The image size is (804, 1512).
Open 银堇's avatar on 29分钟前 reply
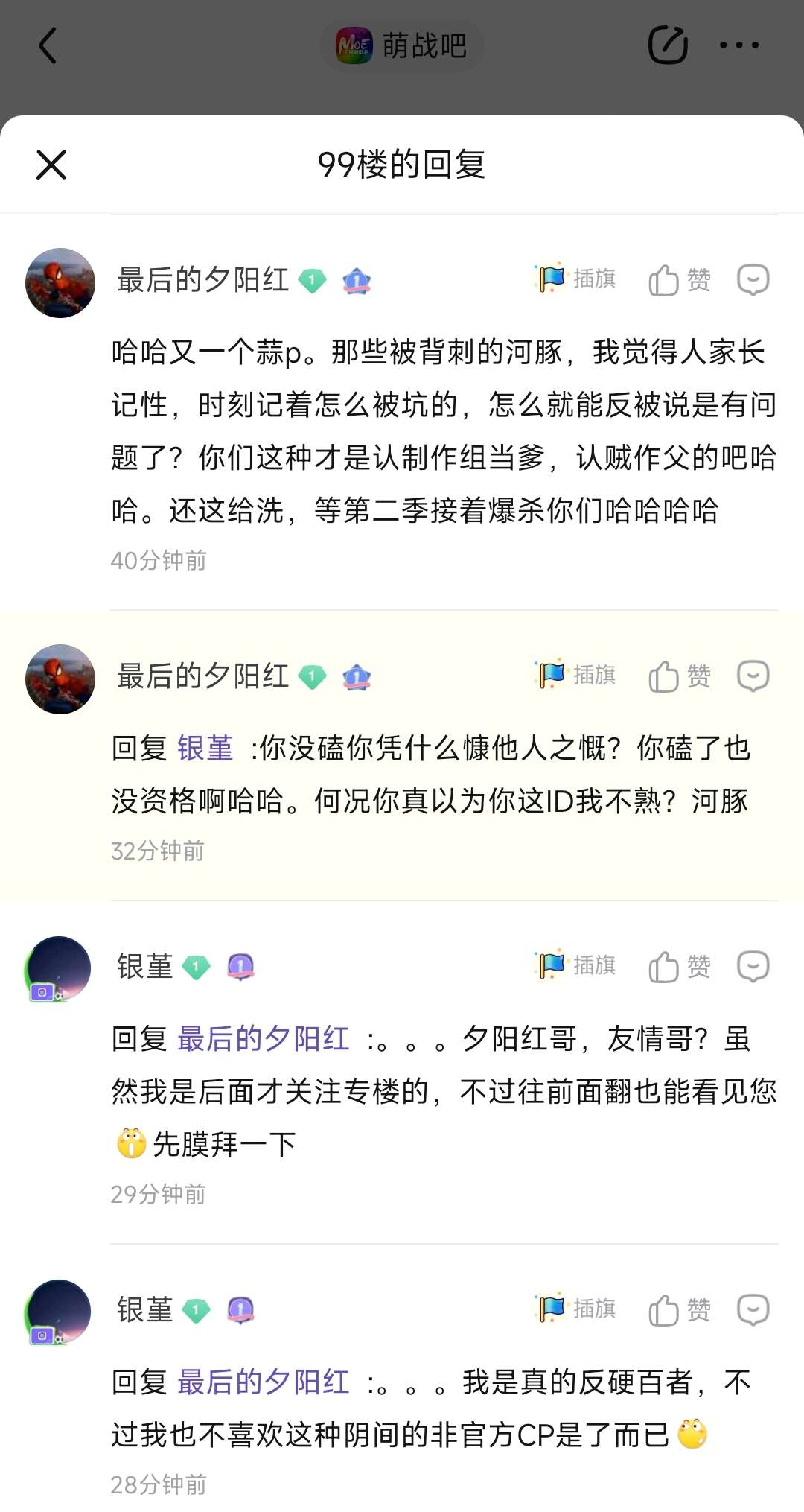[58, 968]
